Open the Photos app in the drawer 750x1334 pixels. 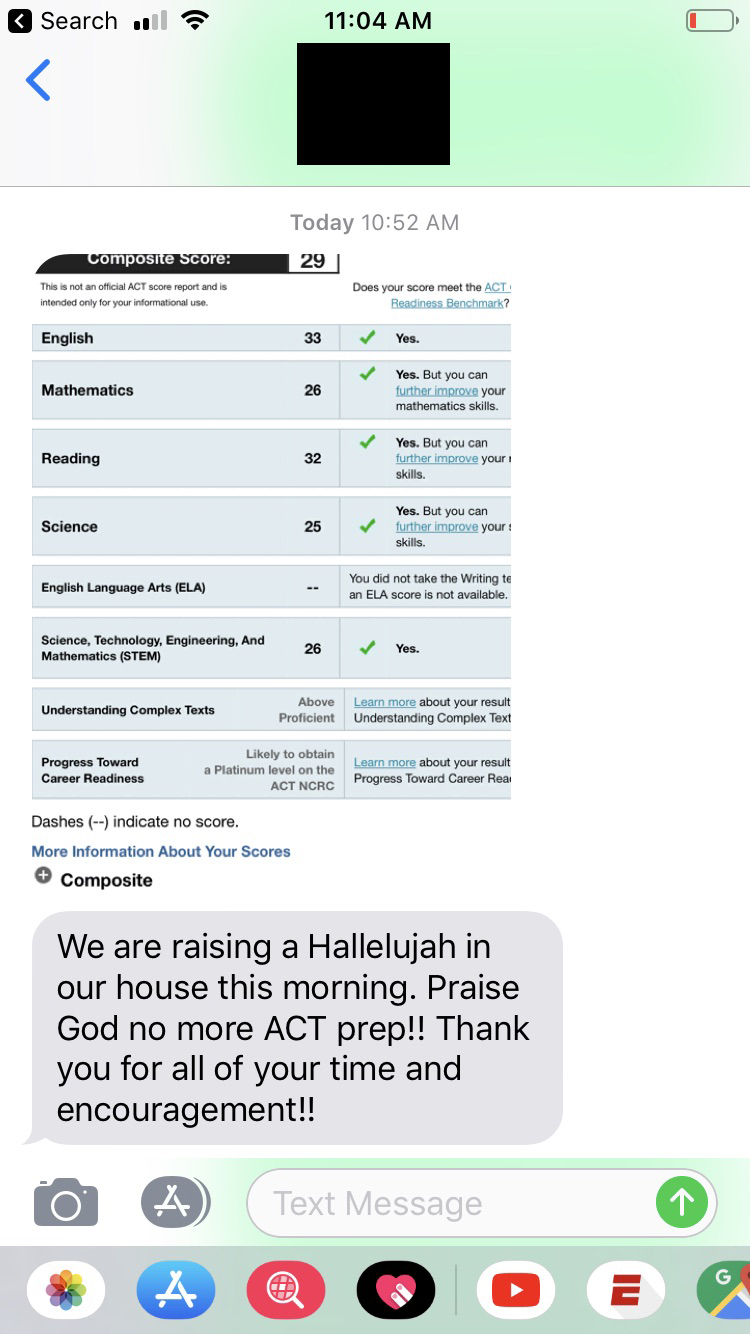pos(66,1291)
